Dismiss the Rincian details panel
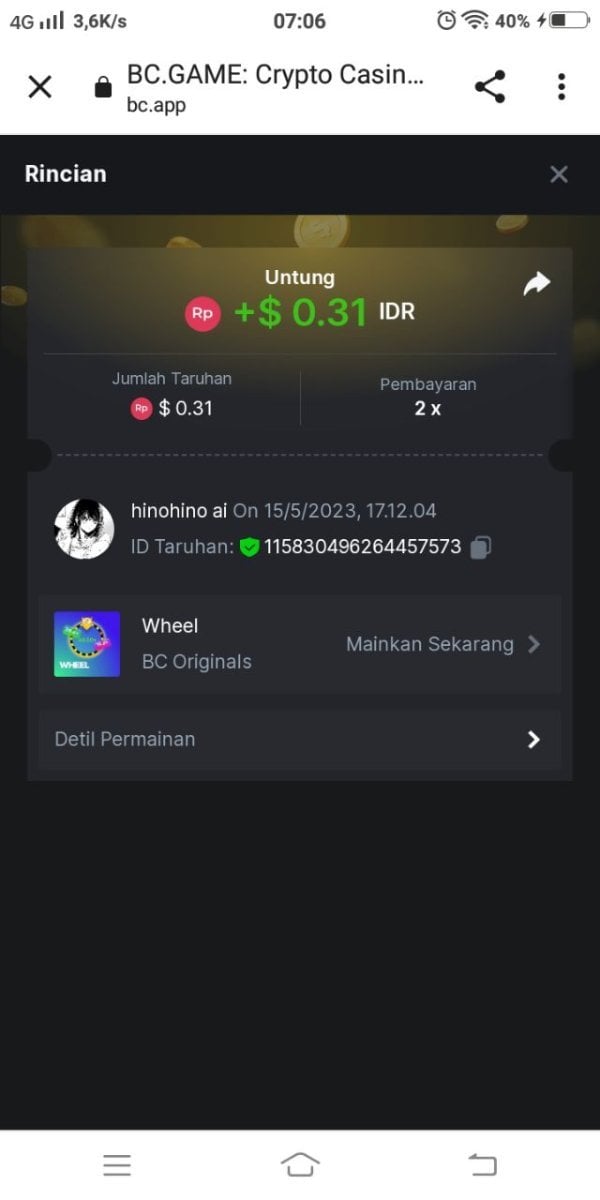The image size is (600, 1200). tap(559, 175)
